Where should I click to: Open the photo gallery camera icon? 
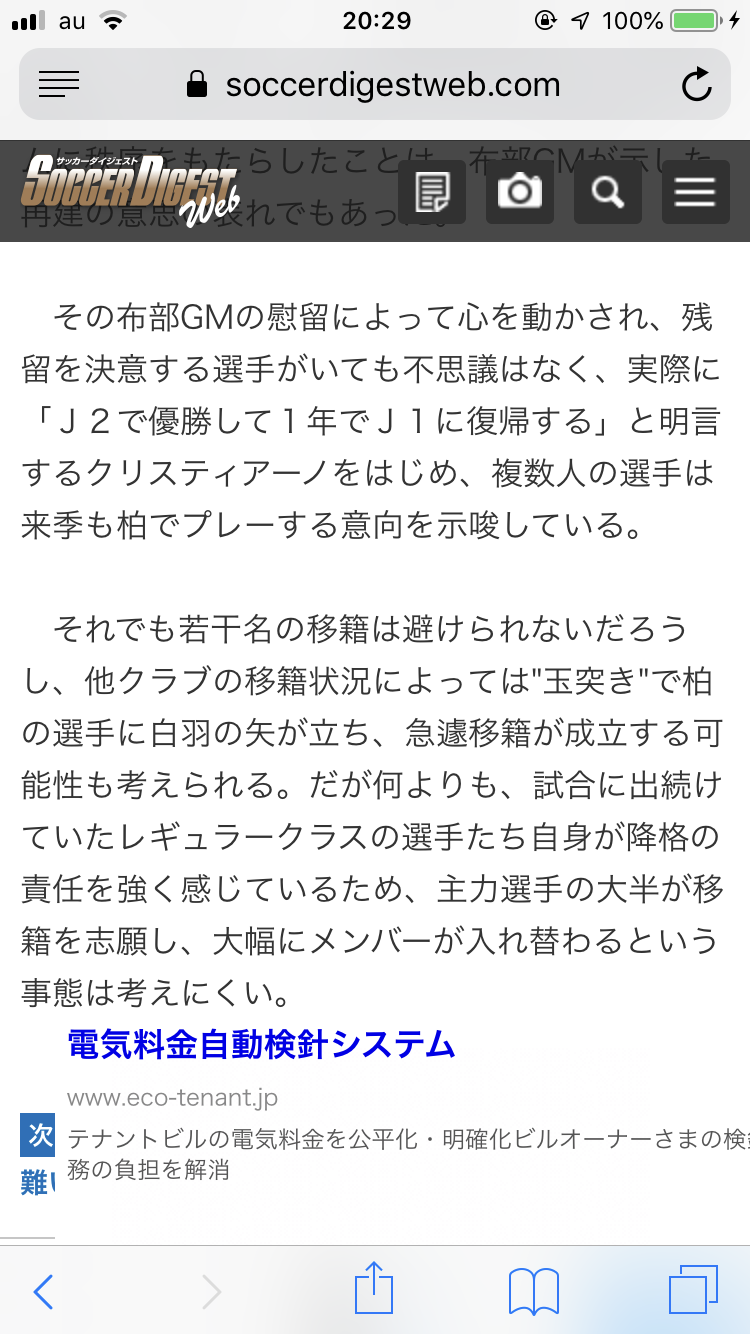pyautogui.click(x=520, y=191)
